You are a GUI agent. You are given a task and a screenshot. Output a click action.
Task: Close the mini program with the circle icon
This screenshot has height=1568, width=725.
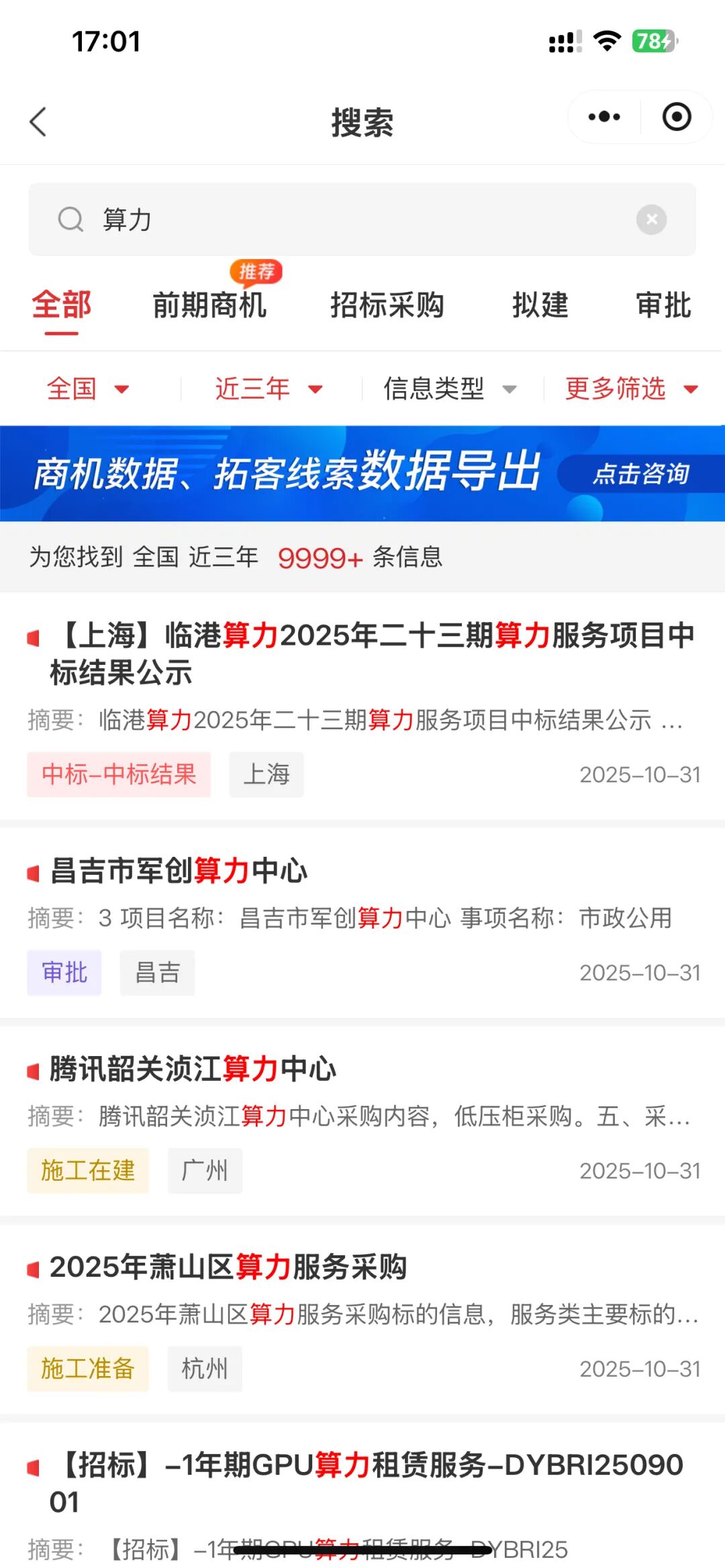pyautogui.click(x=676, y=117)
